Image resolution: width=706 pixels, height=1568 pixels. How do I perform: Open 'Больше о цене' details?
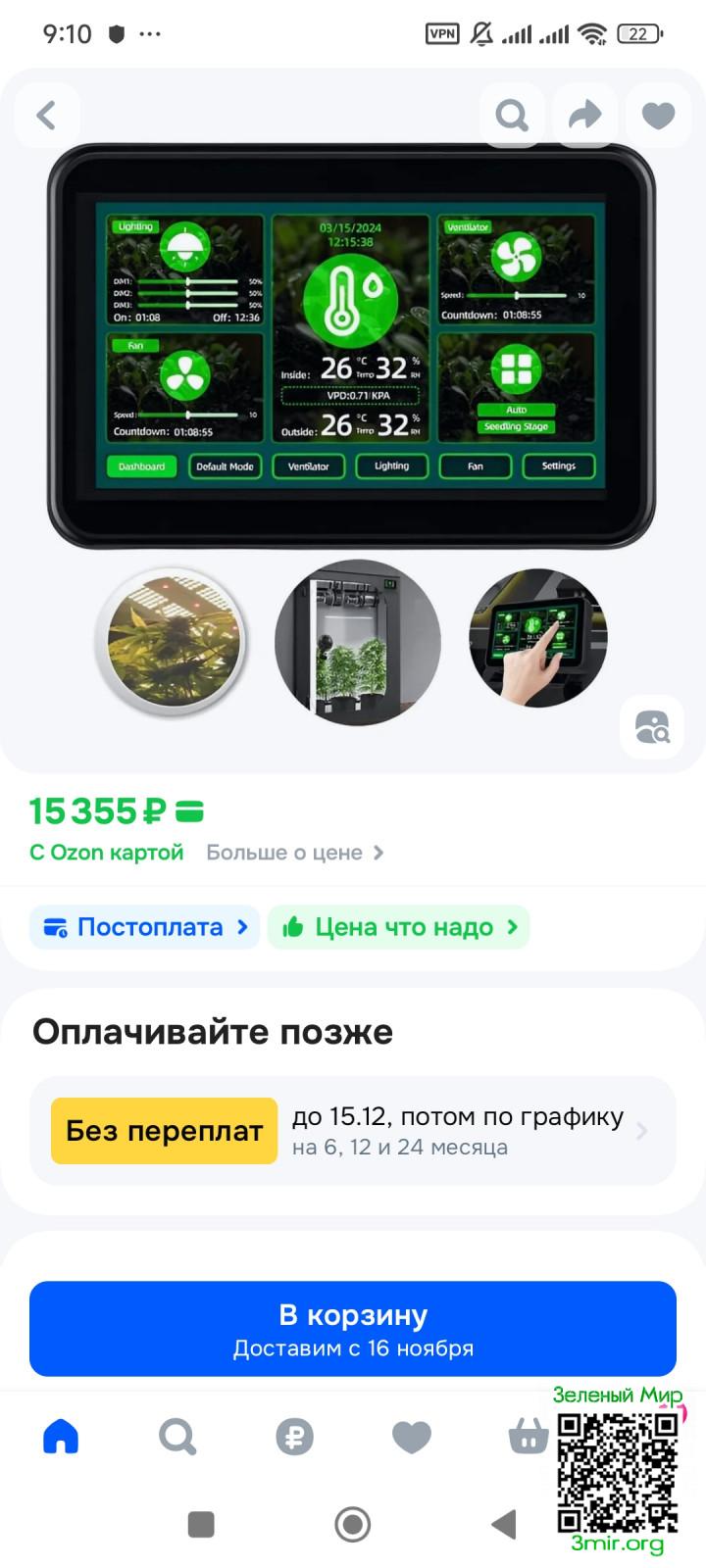point(294,853)
